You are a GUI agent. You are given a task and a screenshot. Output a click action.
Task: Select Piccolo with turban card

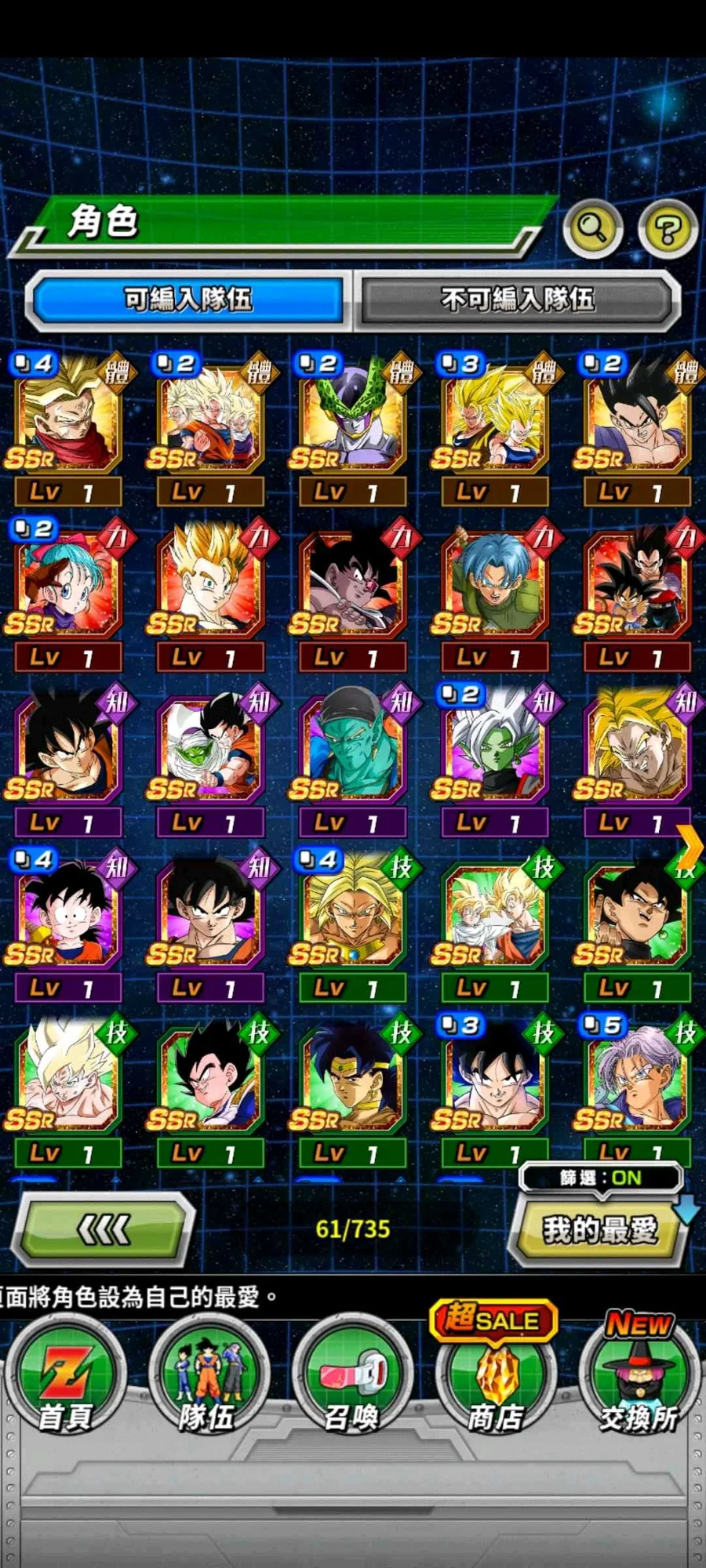352,750
